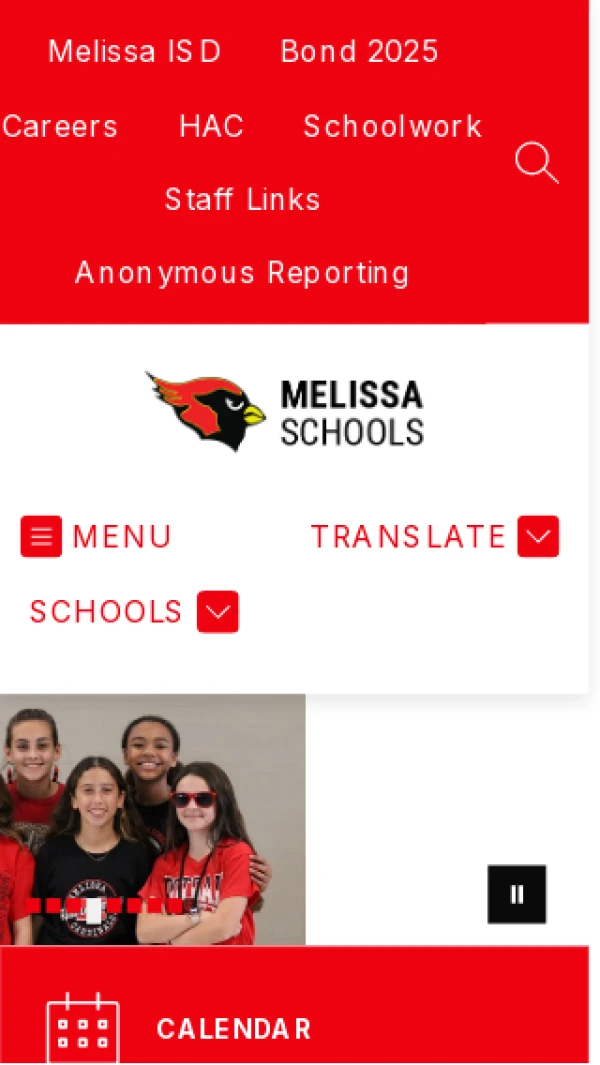Expand the Translate dropdown

pos(434,537)
